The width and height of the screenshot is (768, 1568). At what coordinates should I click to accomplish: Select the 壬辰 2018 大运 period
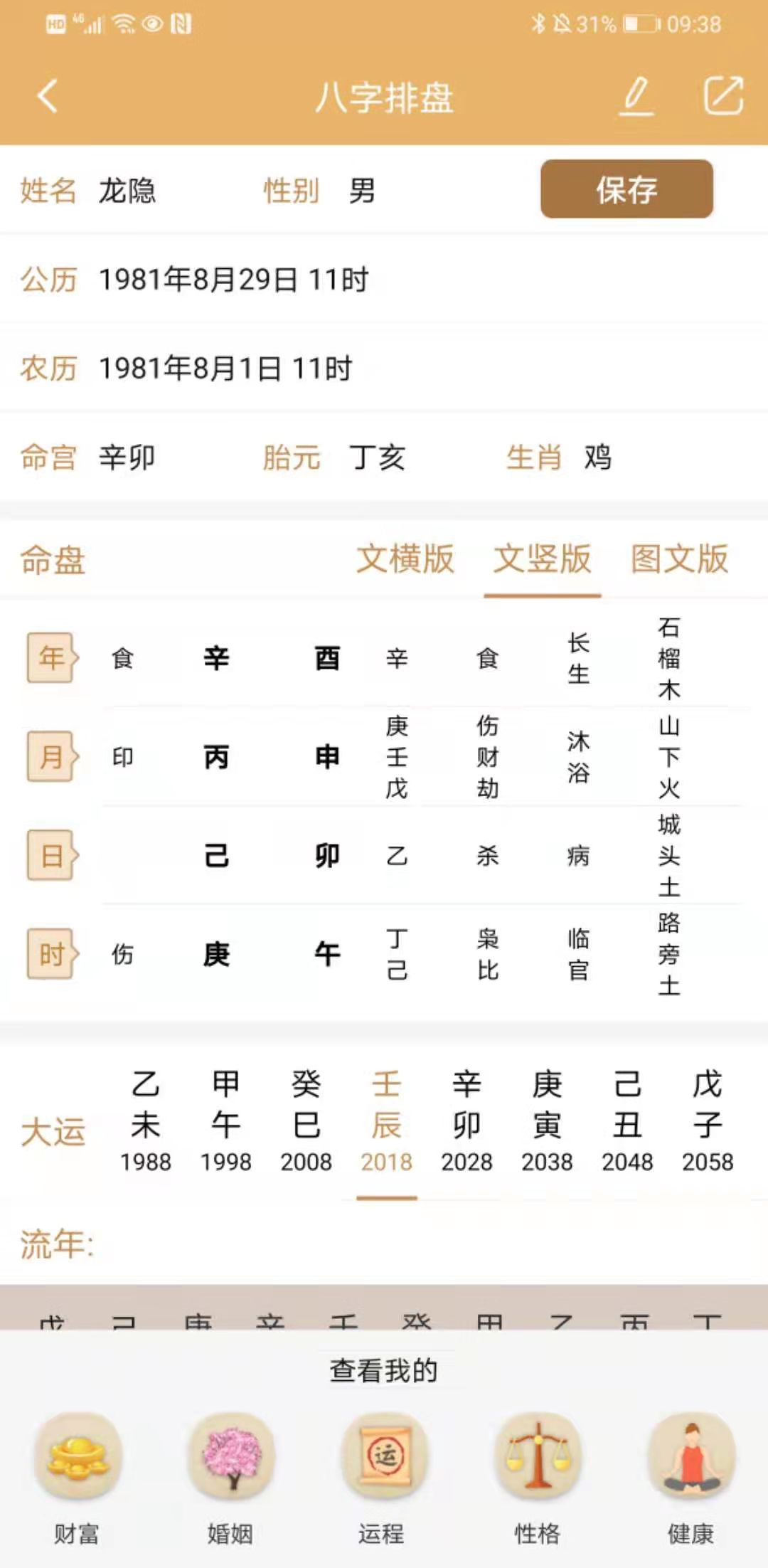(x=387, y=1122)
